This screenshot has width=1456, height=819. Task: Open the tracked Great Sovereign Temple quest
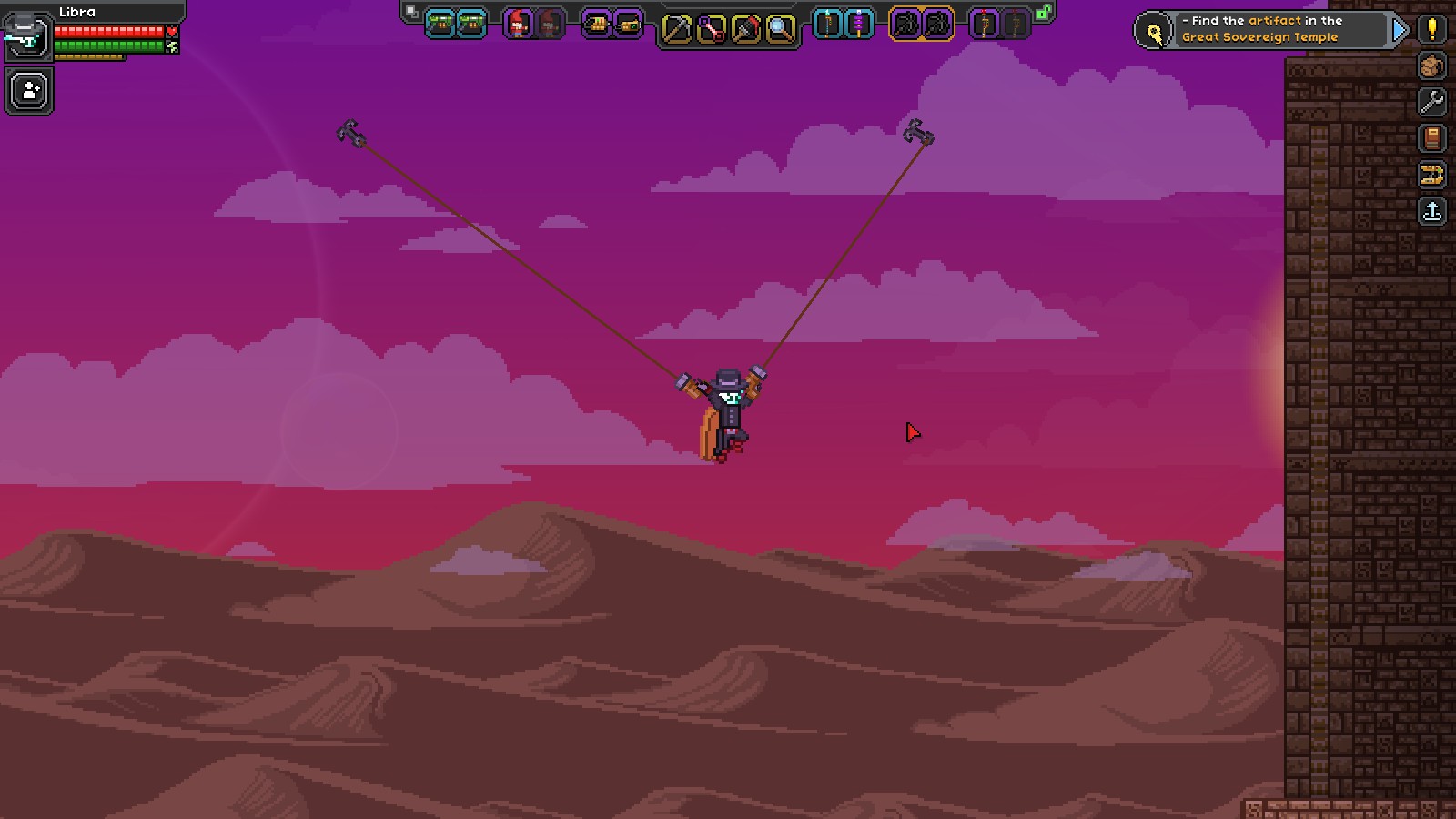1260,29
